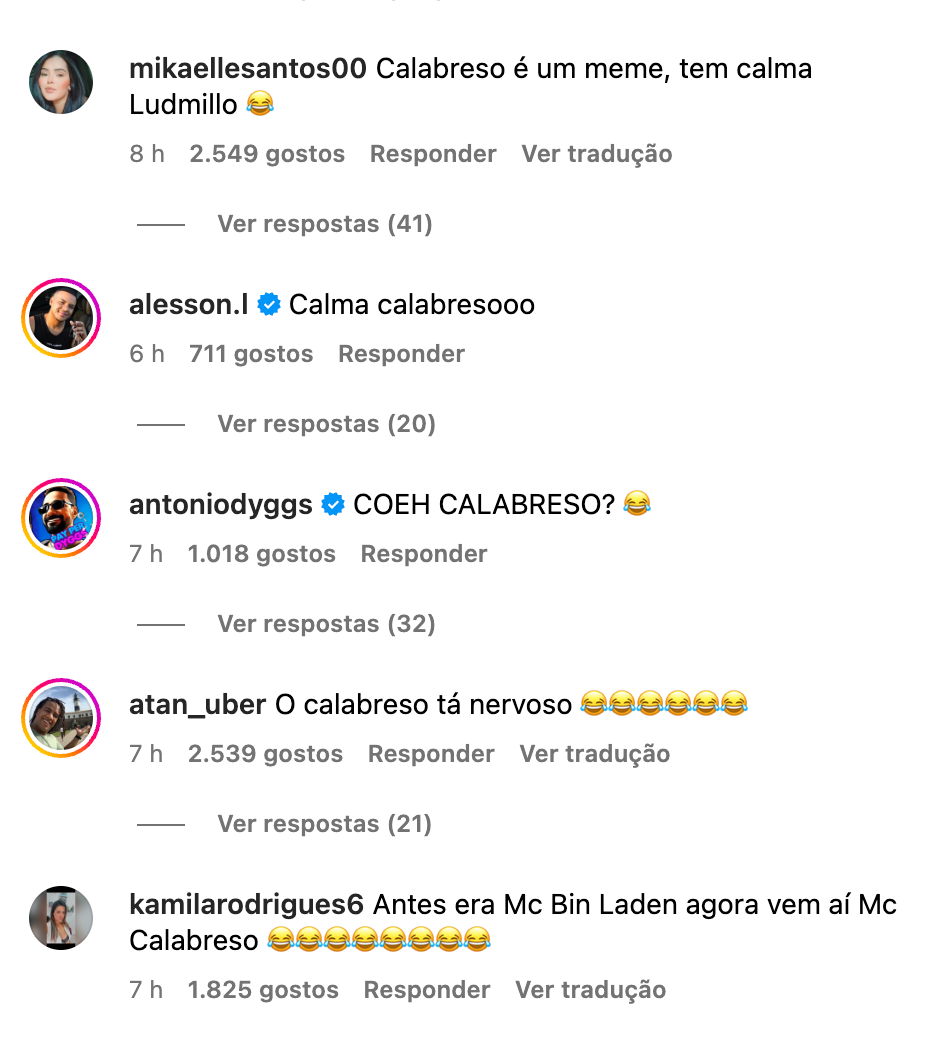Reply to alesson.l's comment
Image resolution: width=930 pixels, height=1040 pixels.
click(x=401, y=354)
